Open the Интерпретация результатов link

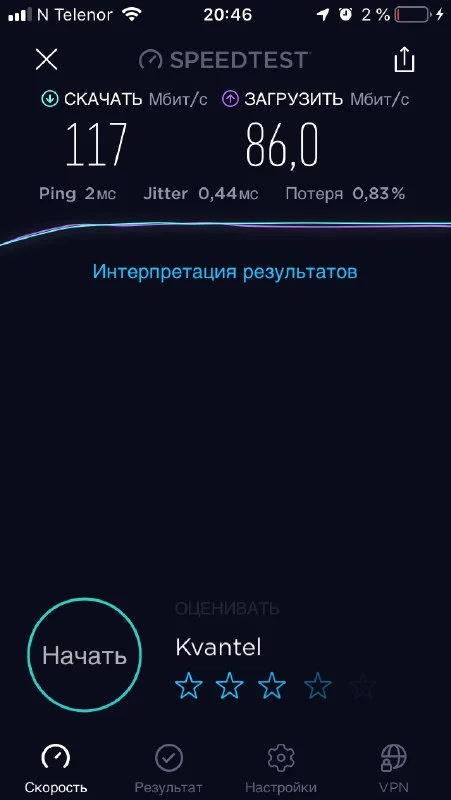pyautogui.click(x=225, y=271)
